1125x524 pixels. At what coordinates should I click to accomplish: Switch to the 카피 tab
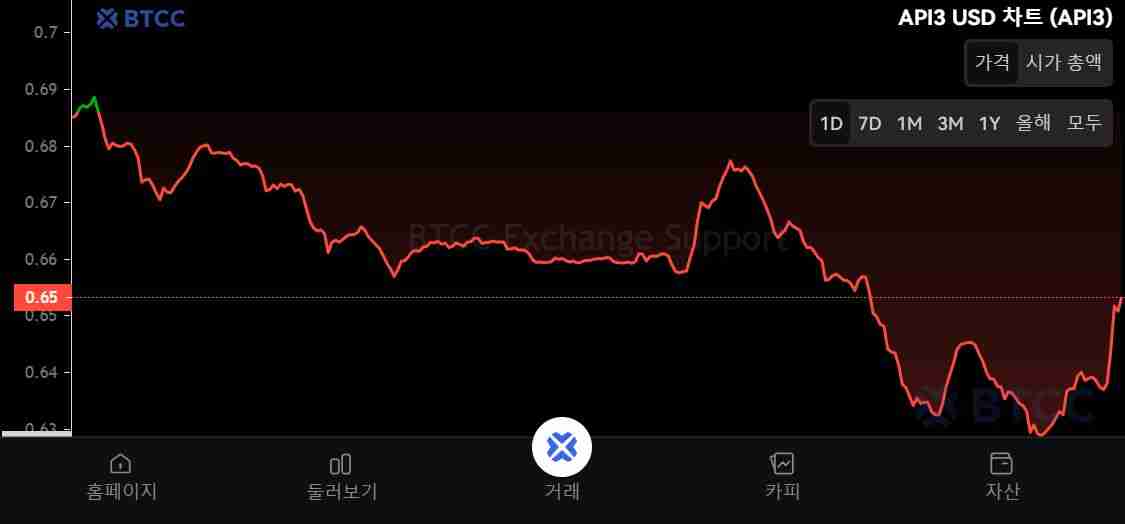click(782, 476)
